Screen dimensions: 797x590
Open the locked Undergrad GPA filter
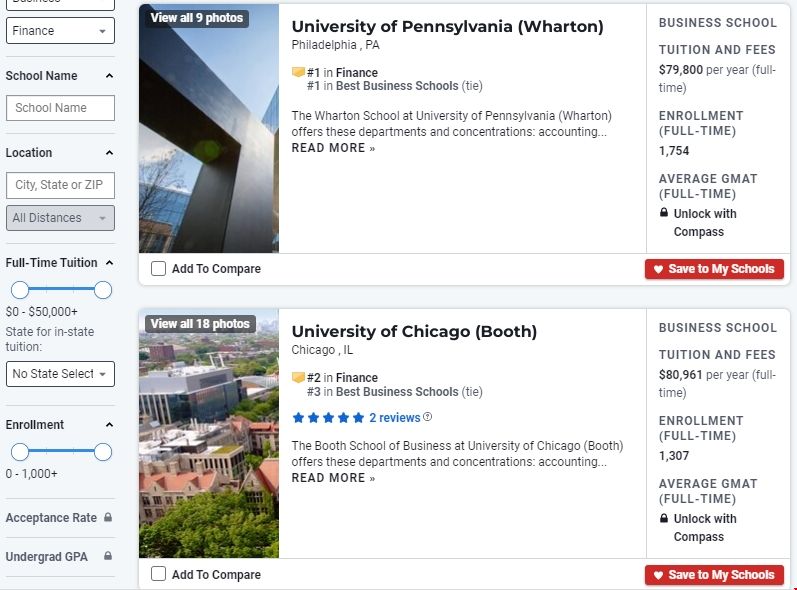(x=59, y=556)
